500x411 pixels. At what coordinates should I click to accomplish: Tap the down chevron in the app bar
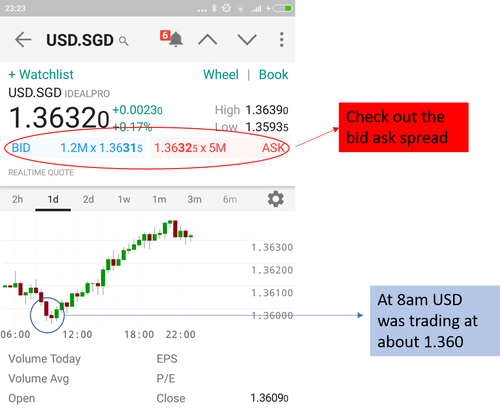tap(247, 40)
